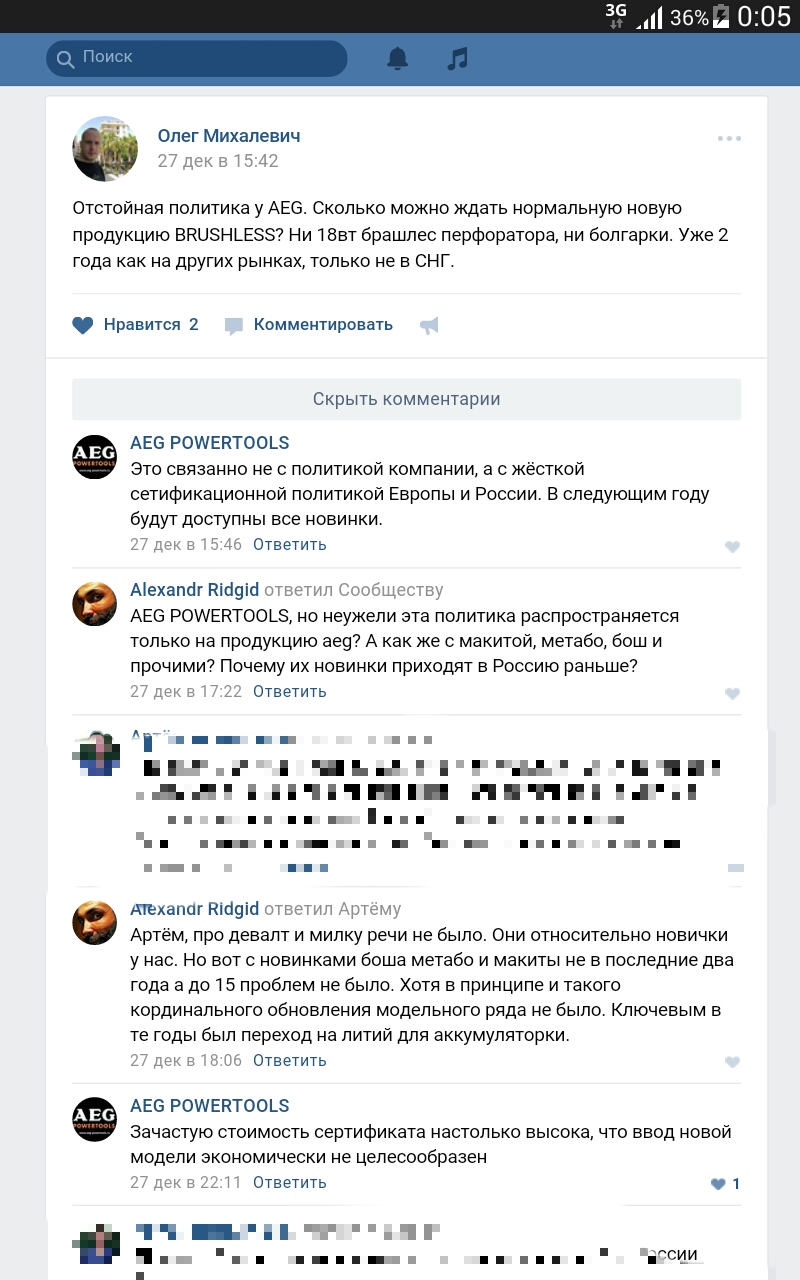Open the music note icon
Screen dimensions: 800x1280
[x=457, y=58]
